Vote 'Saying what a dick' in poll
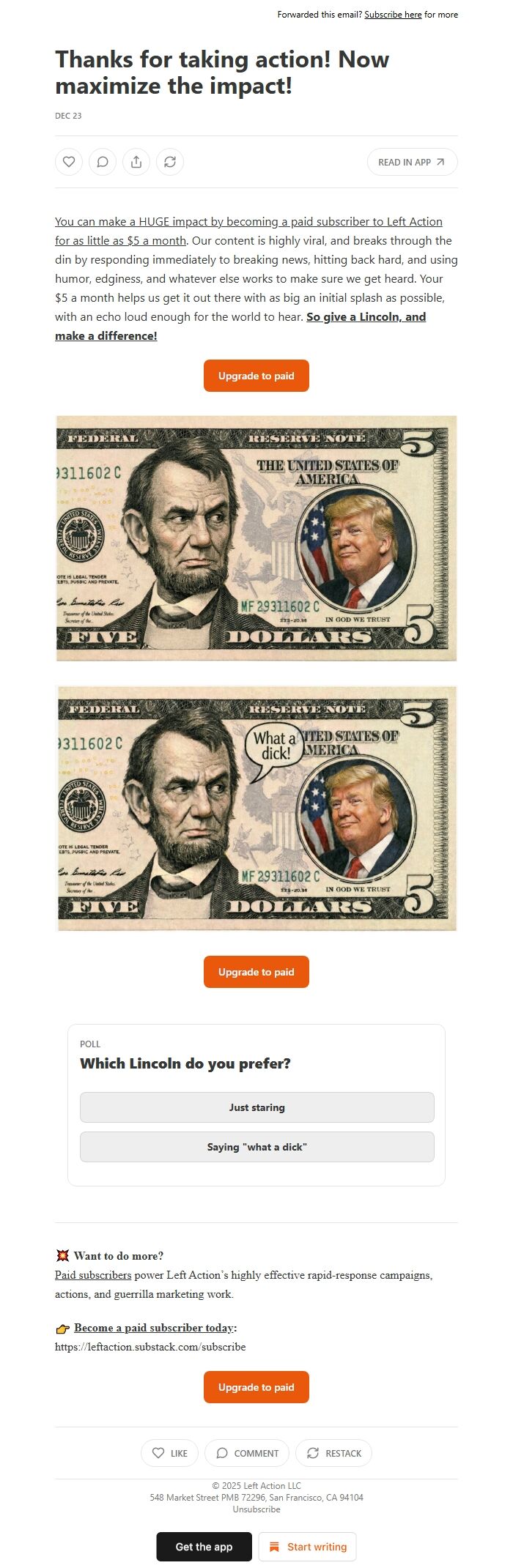513x1568 pixels. pyautogui.click(x=256, y=1147)
